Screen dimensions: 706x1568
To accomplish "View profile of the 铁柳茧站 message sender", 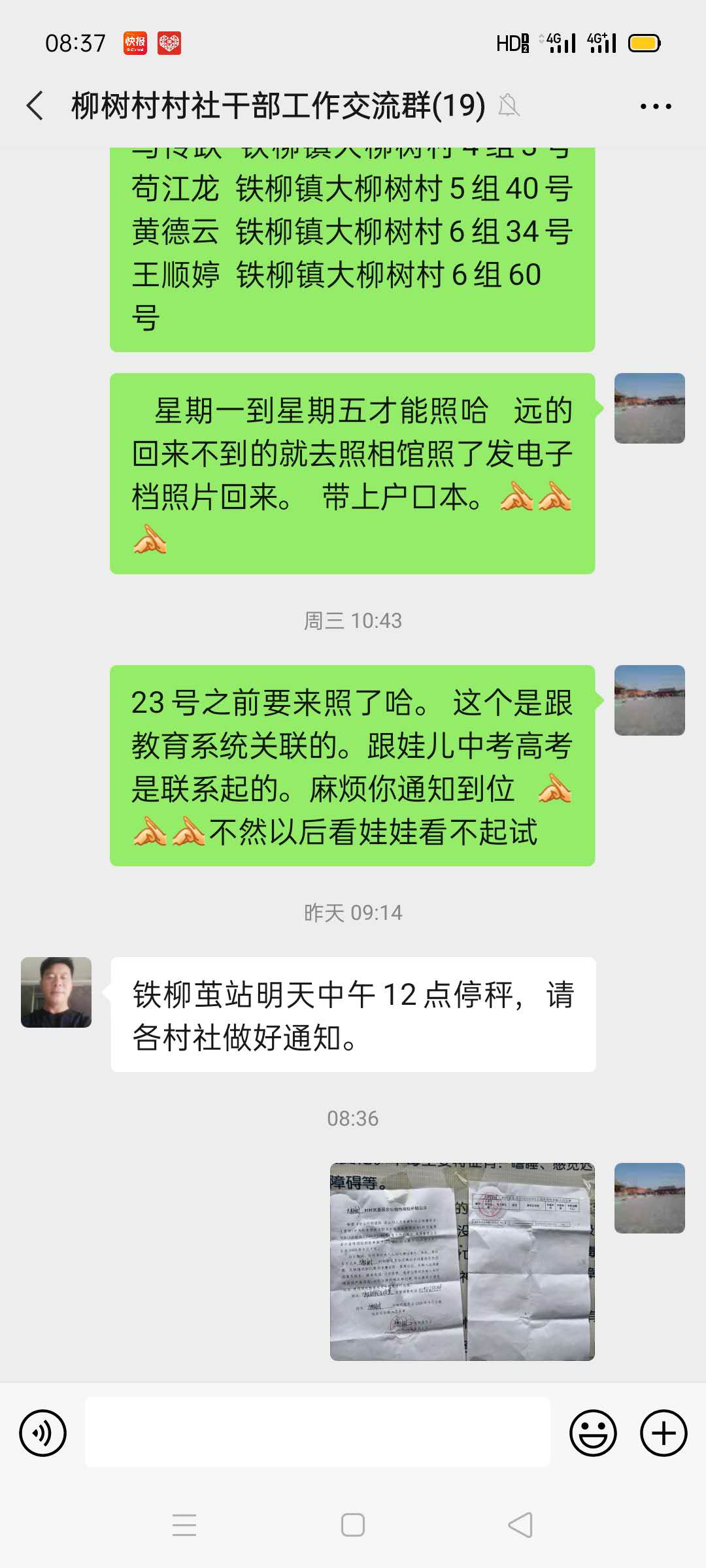I will pyautogui.click(x=56, y=992).
